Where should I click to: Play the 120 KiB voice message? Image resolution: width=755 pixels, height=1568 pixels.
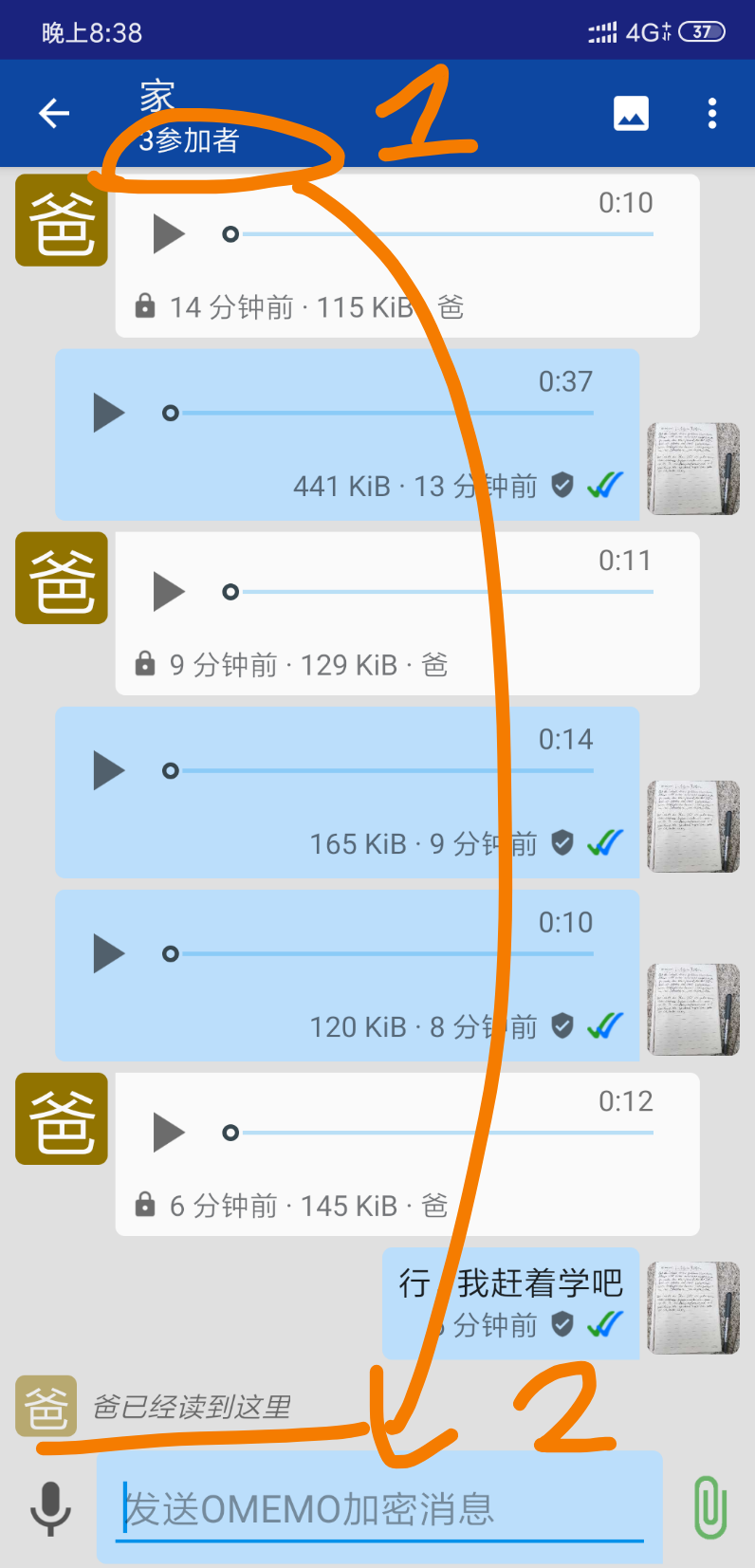[108, 953]
